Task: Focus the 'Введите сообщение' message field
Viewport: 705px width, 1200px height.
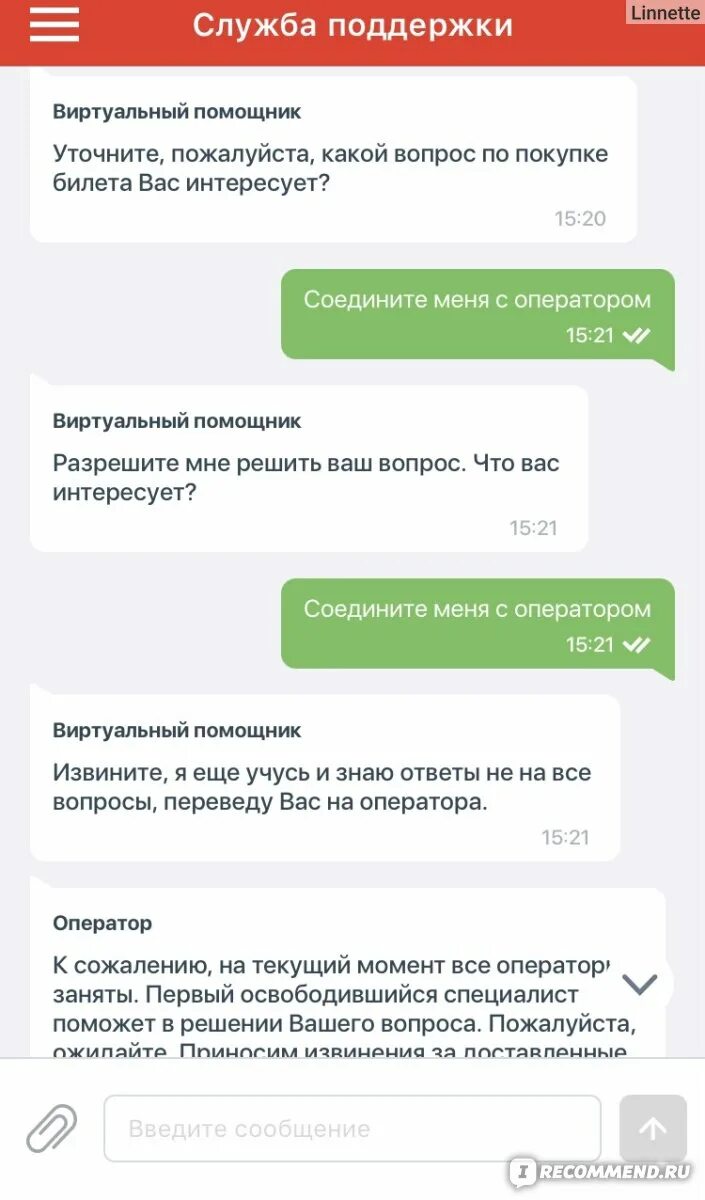Action: (353, 1129)
